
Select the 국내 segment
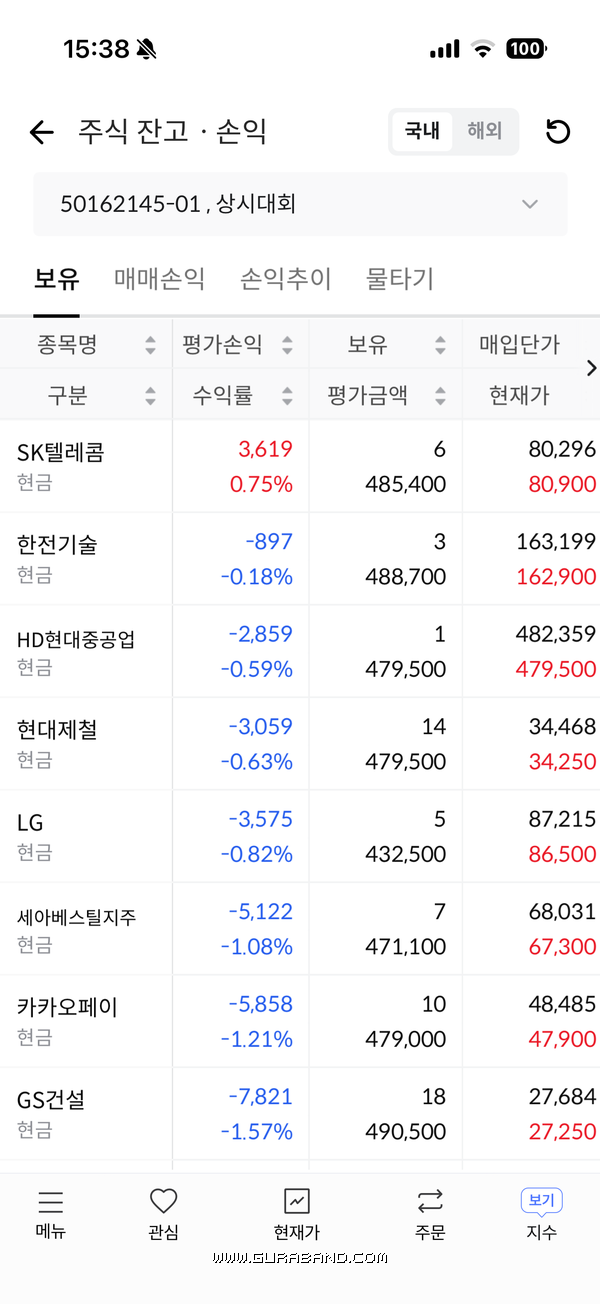[x=422, y=131]
